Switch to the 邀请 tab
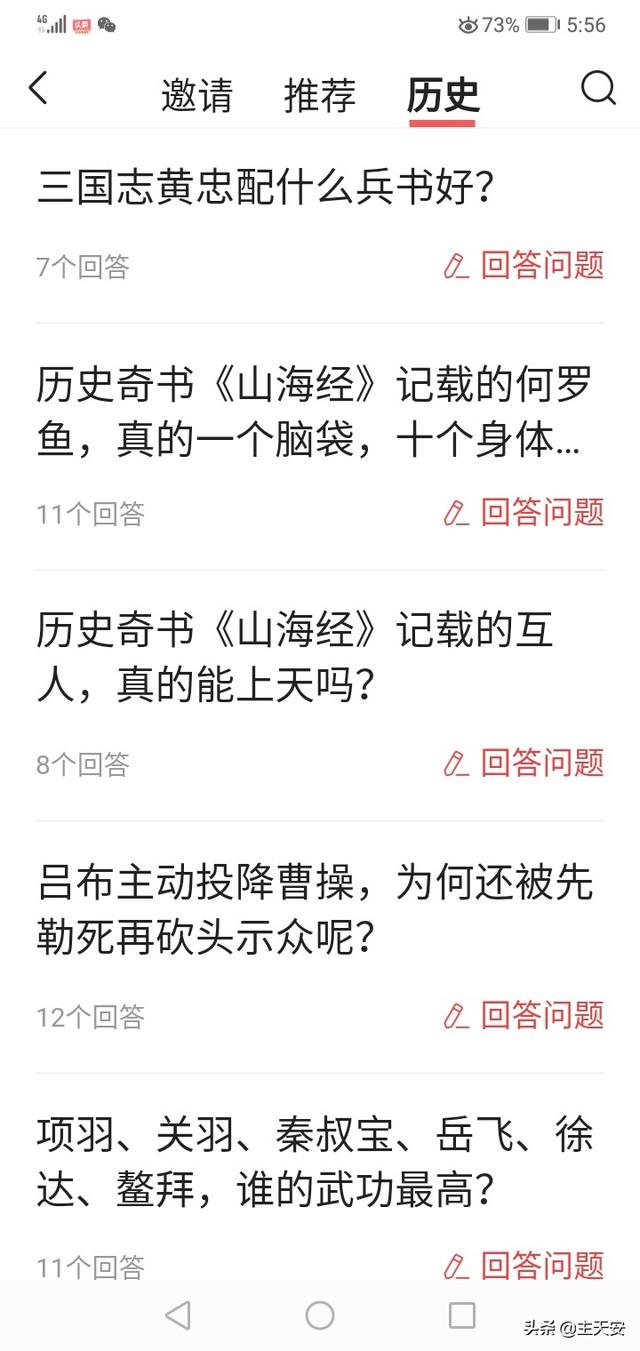This screenshot has height=1351, width=640. (197, 95)
